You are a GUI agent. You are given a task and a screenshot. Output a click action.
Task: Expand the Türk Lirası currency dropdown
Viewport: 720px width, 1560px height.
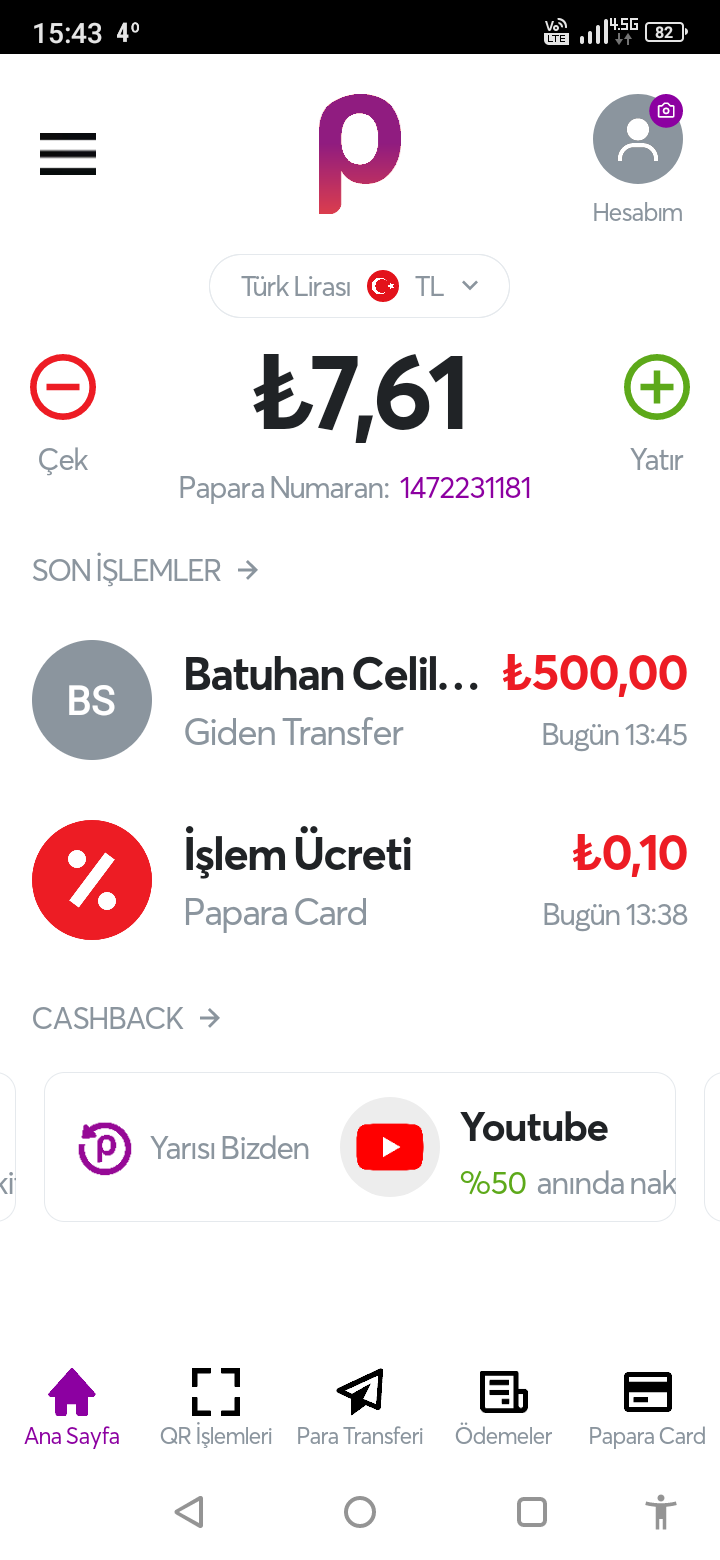pyautogui.click(x=359, y=287)
